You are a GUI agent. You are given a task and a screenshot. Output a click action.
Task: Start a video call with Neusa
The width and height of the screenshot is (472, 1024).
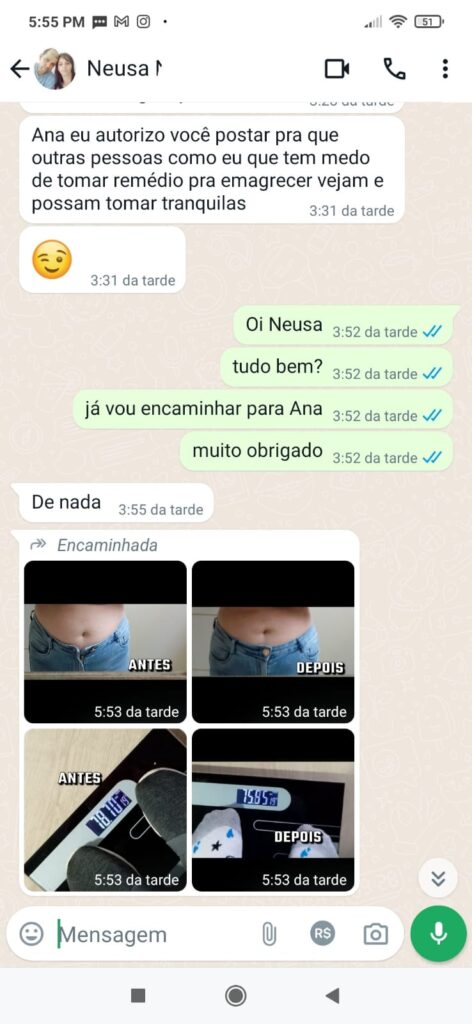click(x=337, y=69)
